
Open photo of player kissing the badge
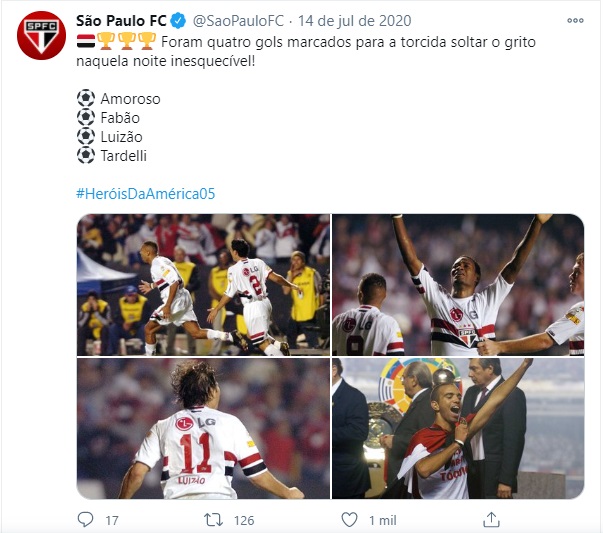pos(458,429)
